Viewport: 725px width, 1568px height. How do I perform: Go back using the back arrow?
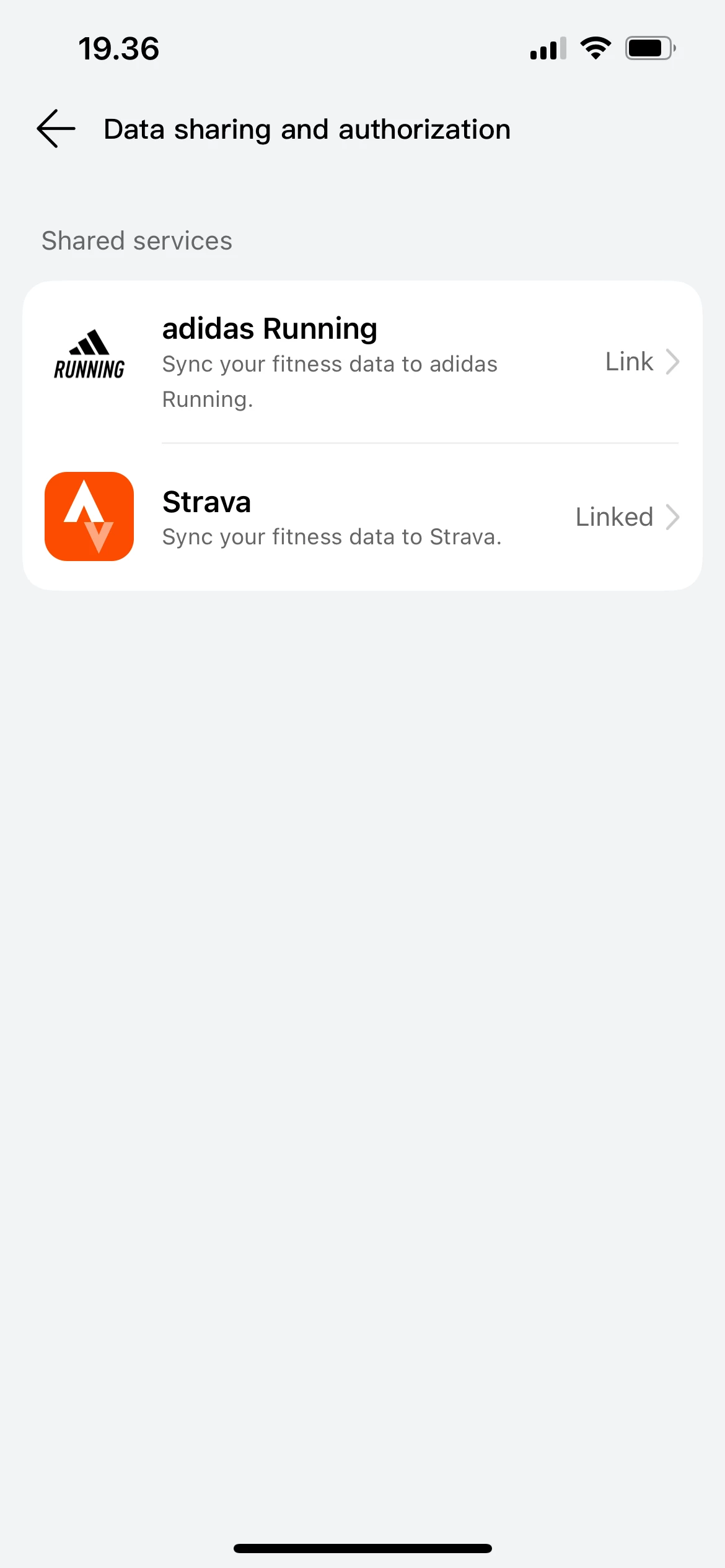(56, 129)
